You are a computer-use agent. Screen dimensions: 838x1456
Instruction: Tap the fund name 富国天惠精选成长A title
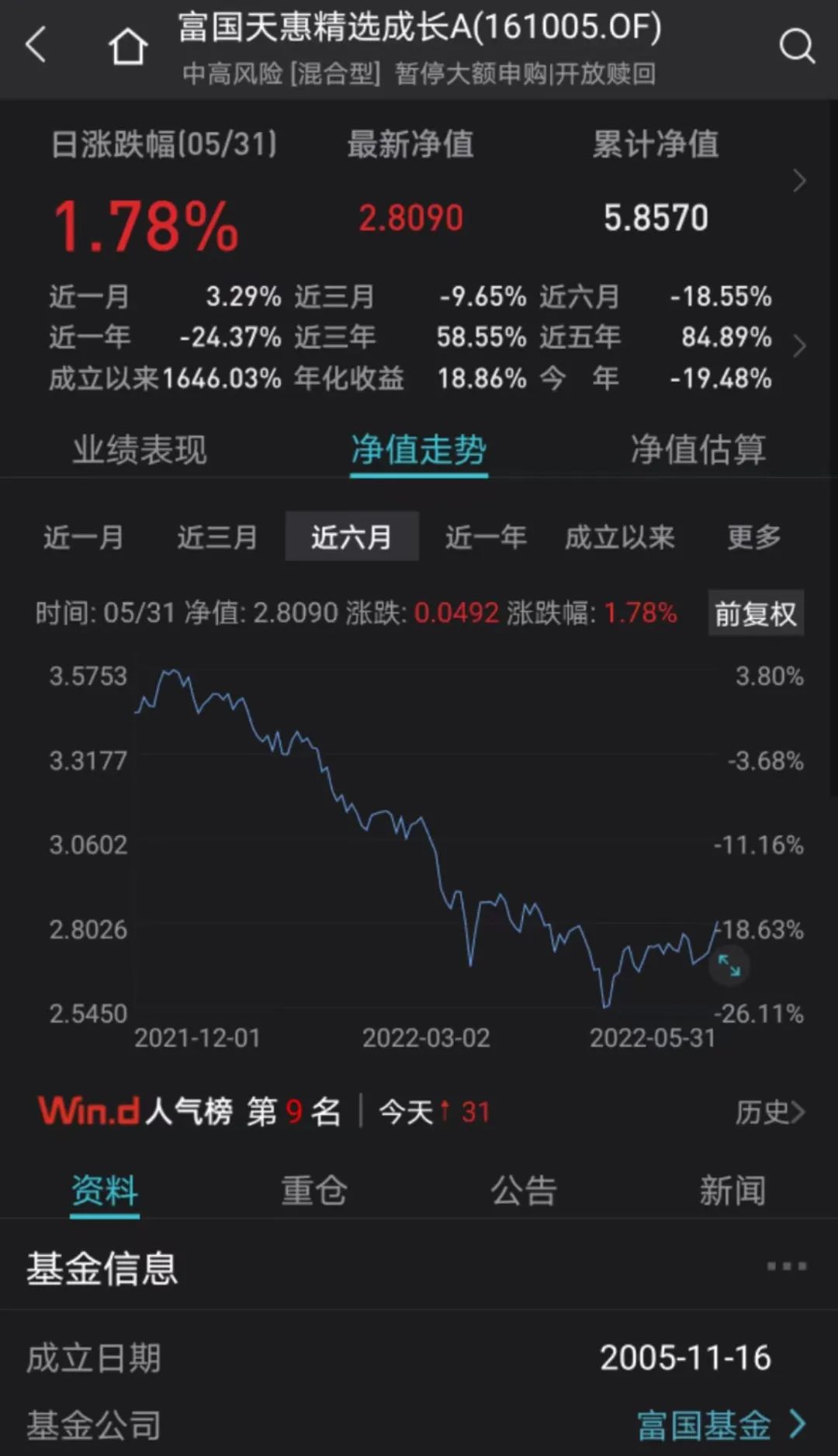(x=417, y=29)
